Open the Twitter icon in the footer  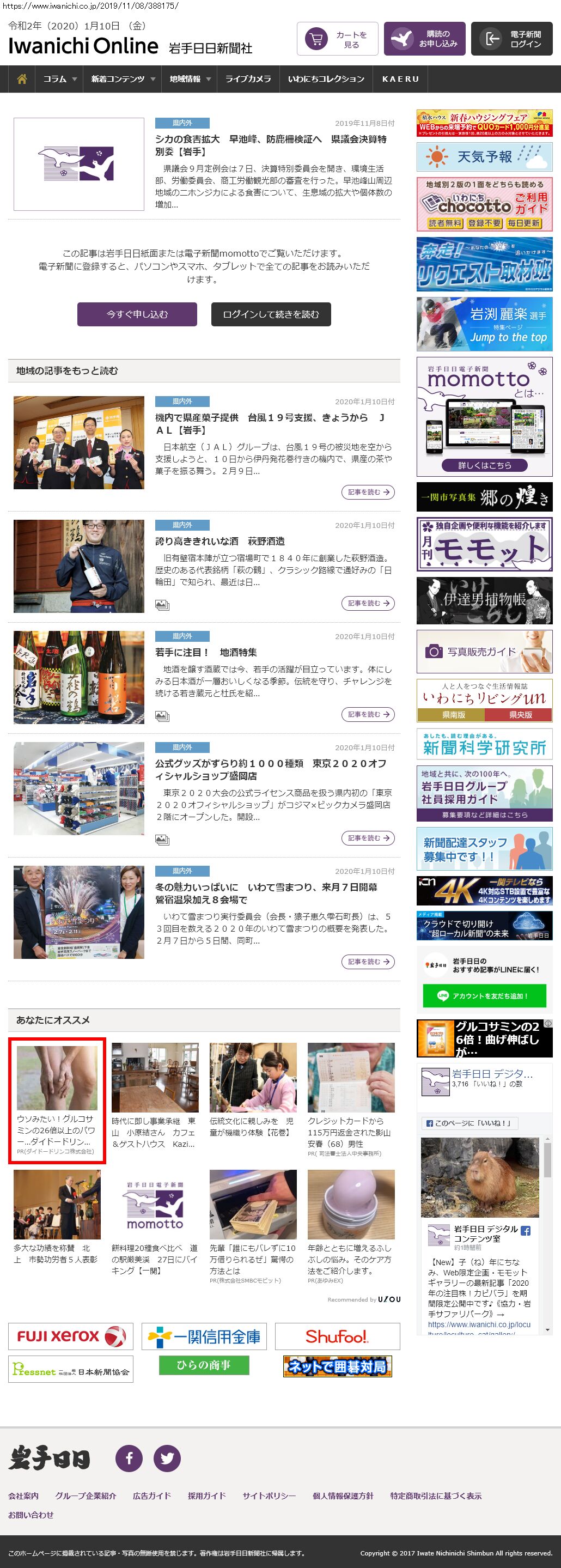[167, 1458]
